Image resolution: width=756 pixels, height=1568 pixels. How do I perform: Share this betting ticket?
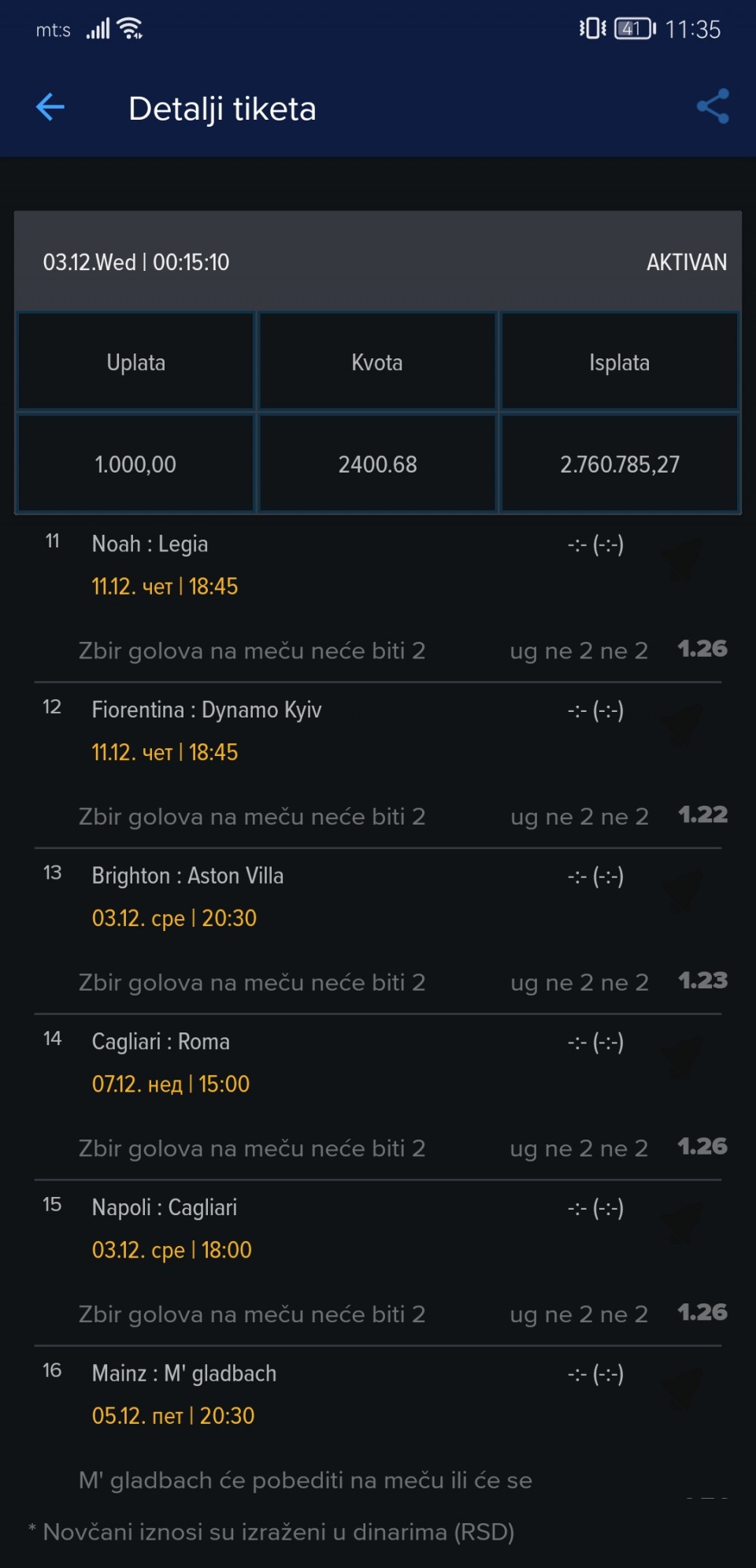pos(713,106)
